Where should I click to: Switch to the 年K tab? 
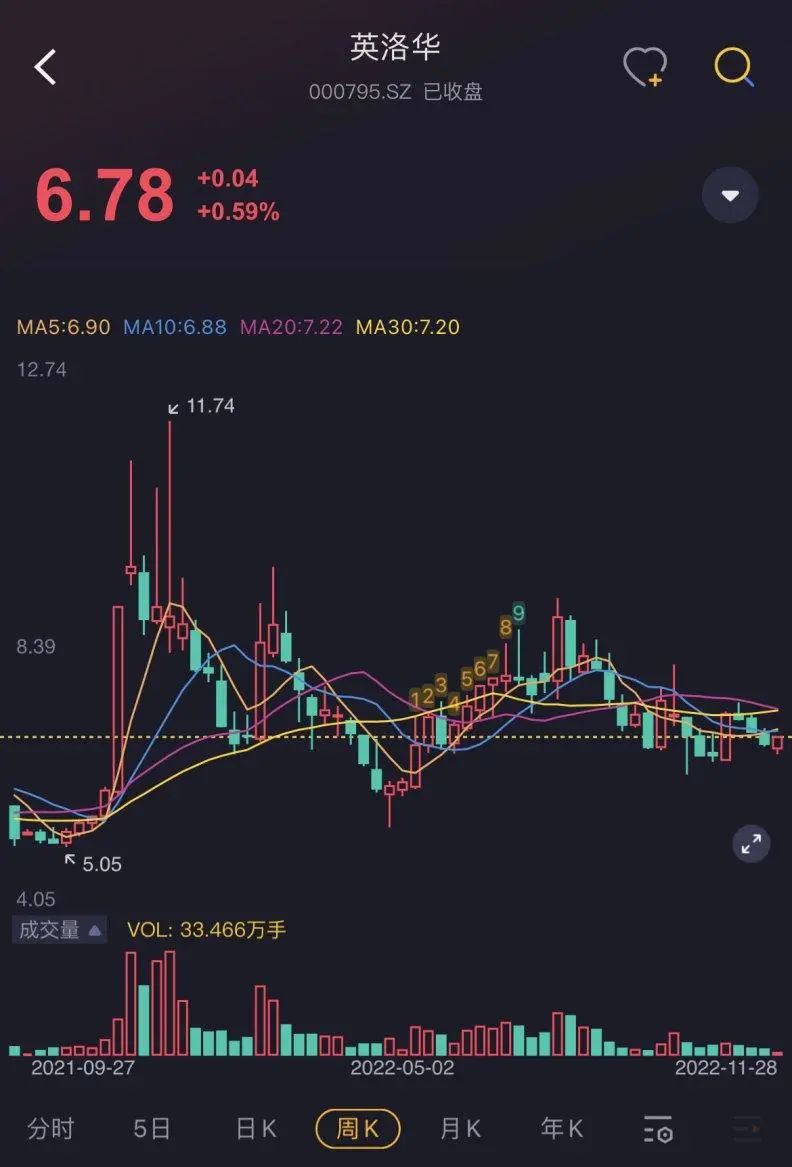tap(562, 1129)
